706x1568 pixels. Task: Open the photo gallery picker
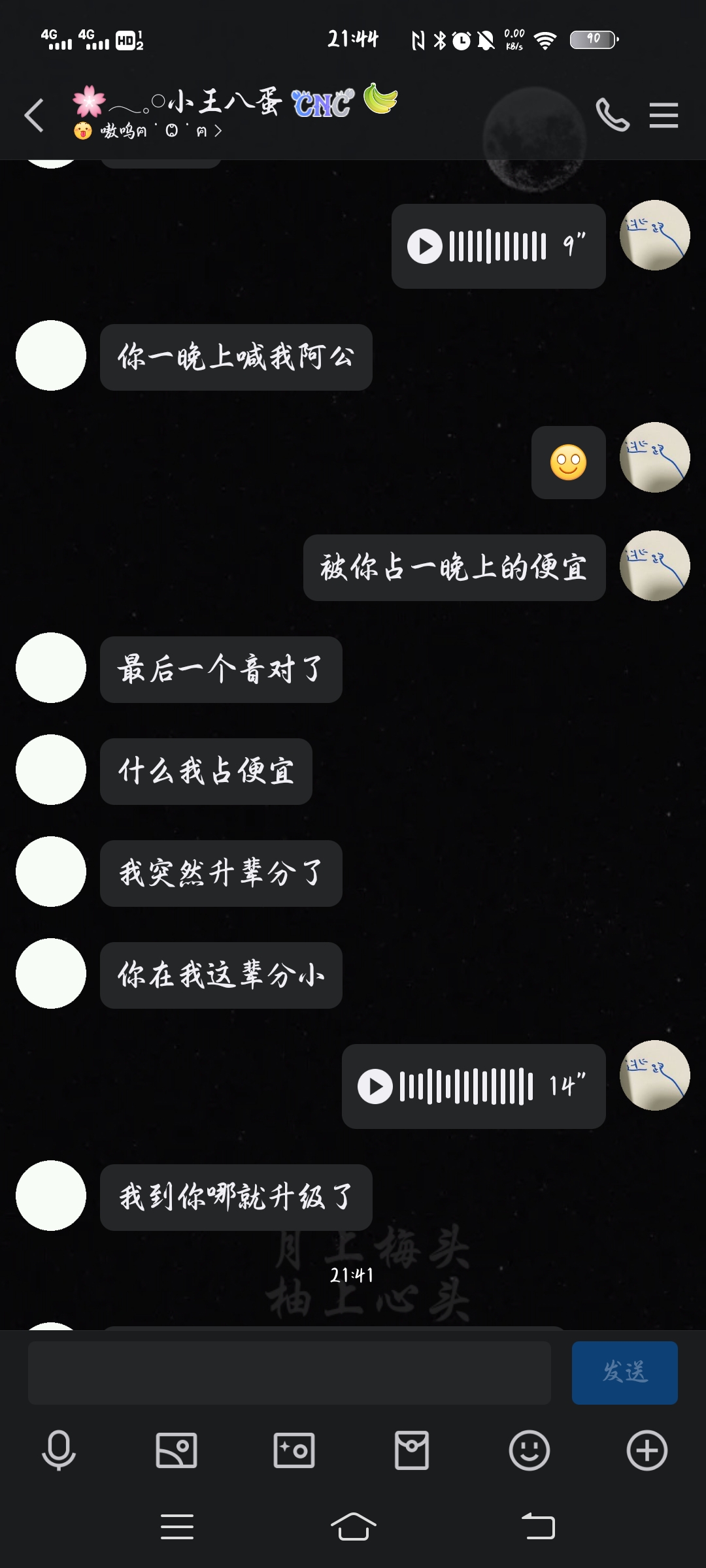176,1450
